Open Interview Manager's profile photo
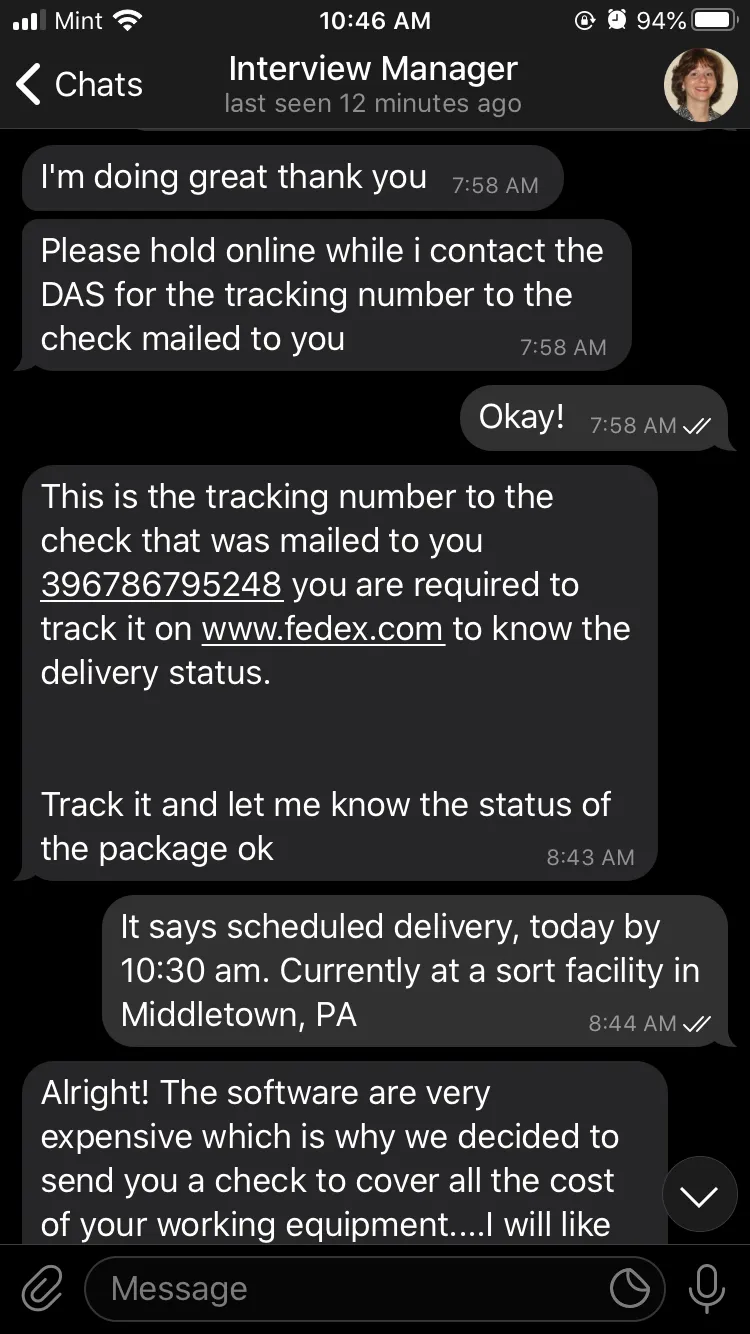This screenshot has height=1334, width=750. click(x=701, y=85)
